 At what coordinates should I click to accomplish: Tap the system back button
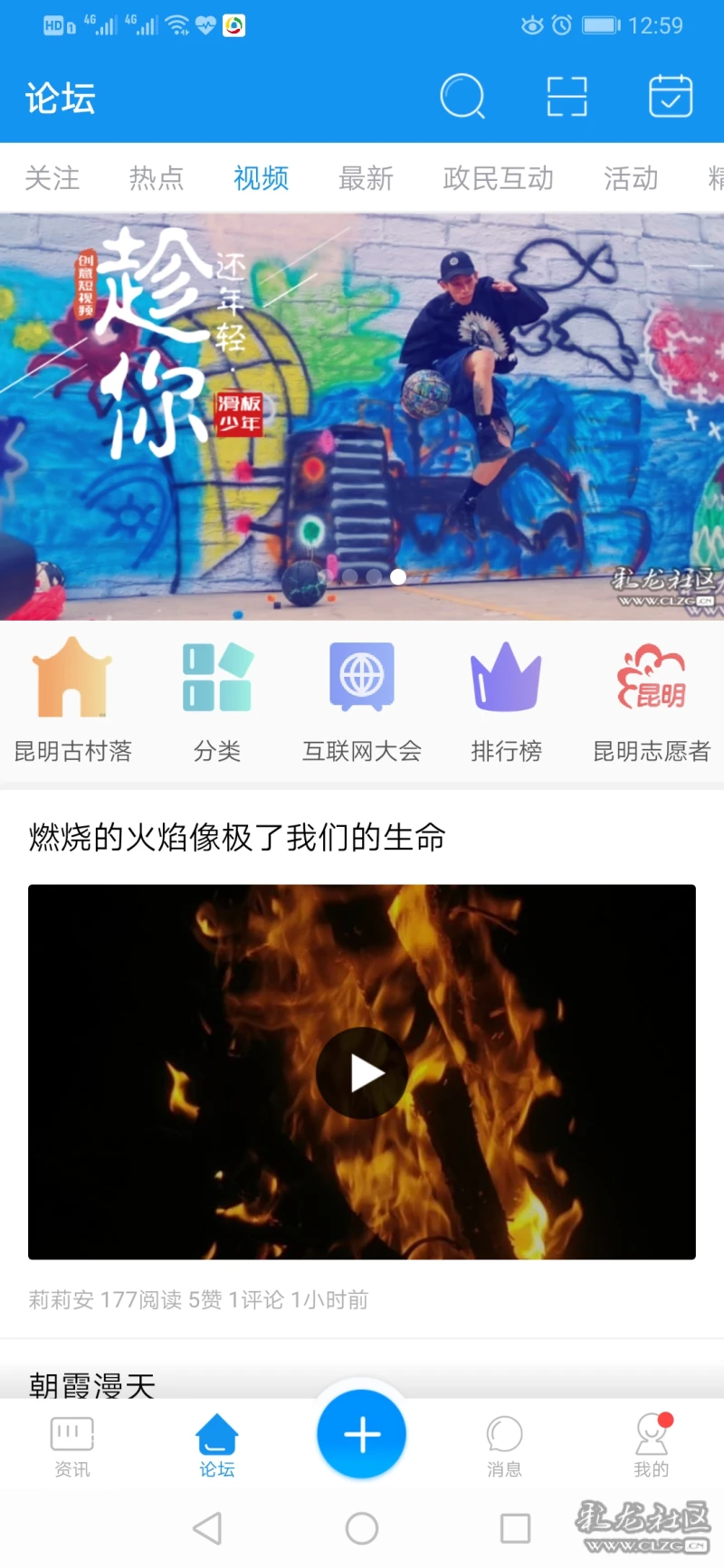pyautogui.click(x=208, y=1528)
